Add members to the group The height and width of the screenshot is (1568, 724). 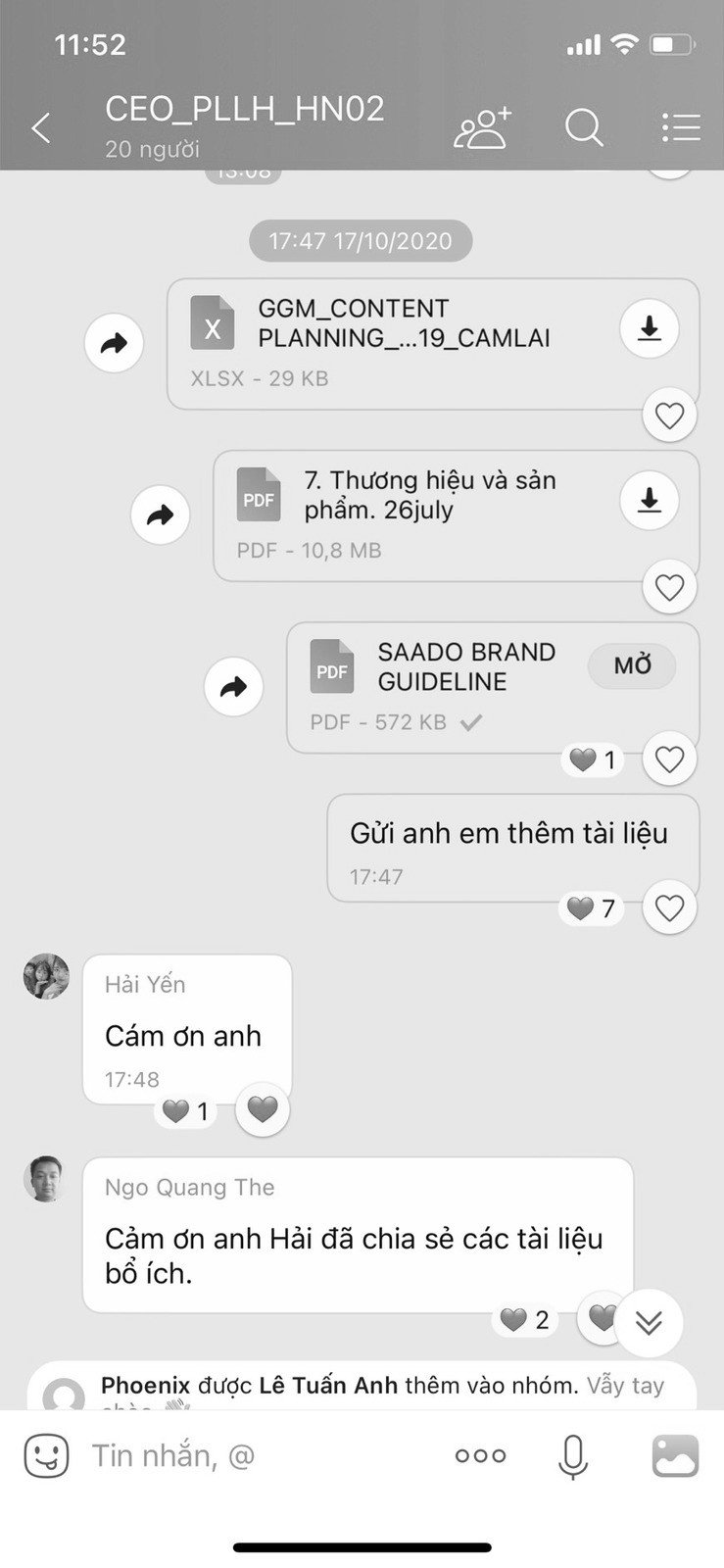pos(482,127)
